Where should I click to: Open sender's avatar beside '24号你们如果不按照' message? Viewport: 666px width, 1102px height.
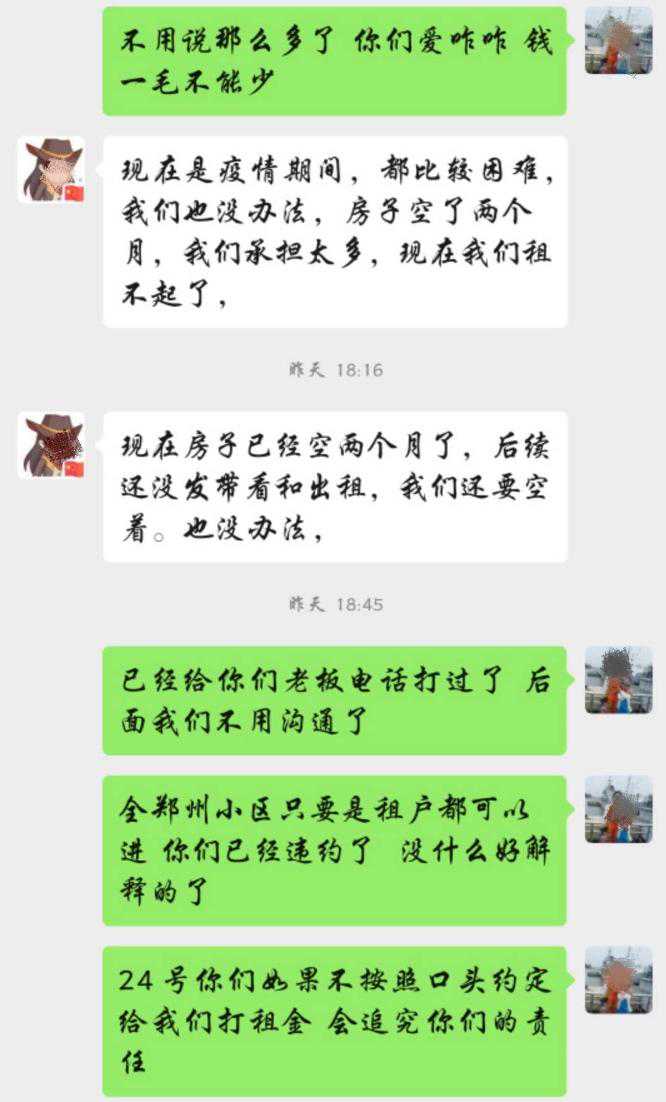pos(618,980)
